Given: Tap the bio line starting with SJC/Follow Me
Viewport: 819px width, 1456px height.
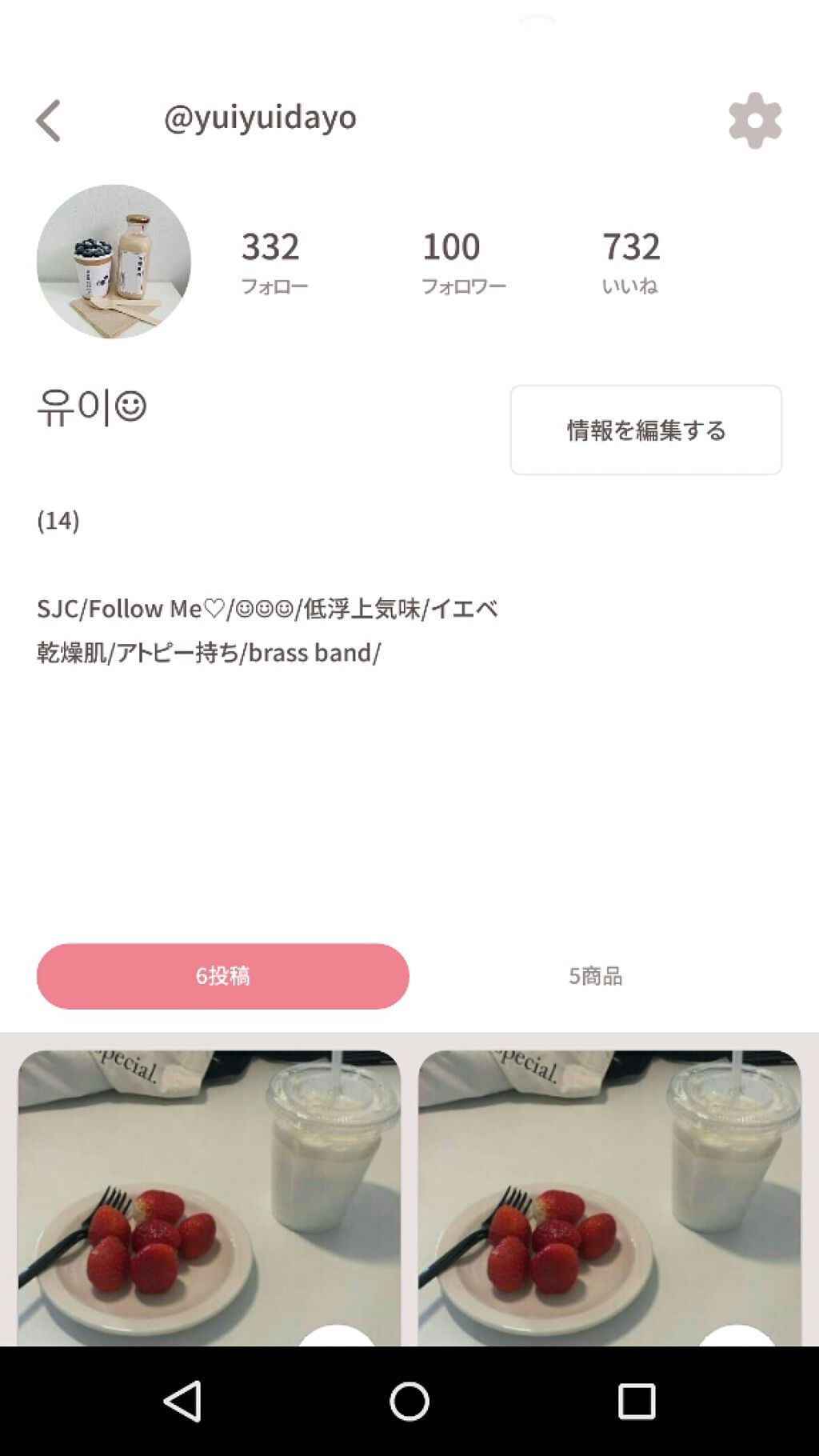Looking at the screenshot, I should tap(268, 610).
